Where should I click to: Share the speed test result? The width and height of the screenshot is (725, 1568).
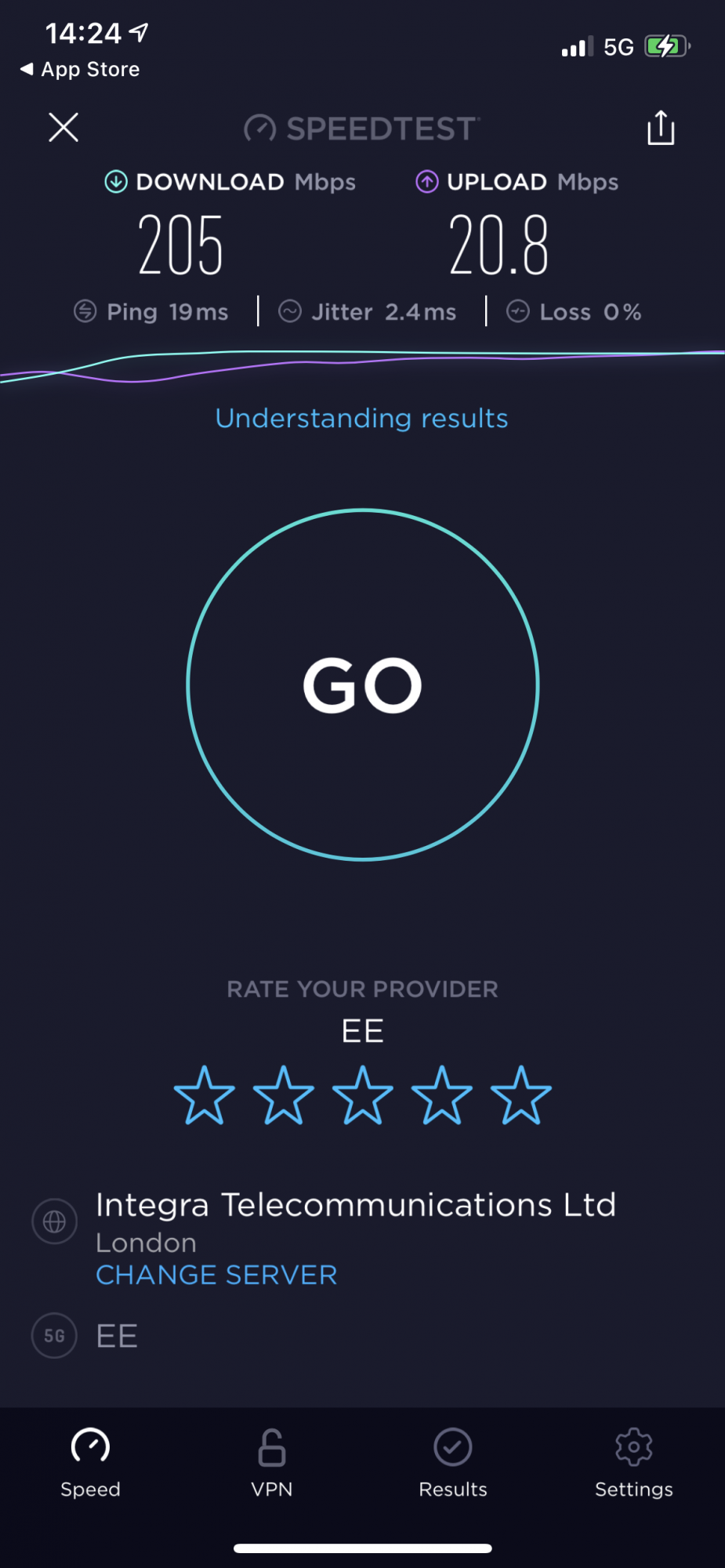[661, 128]
